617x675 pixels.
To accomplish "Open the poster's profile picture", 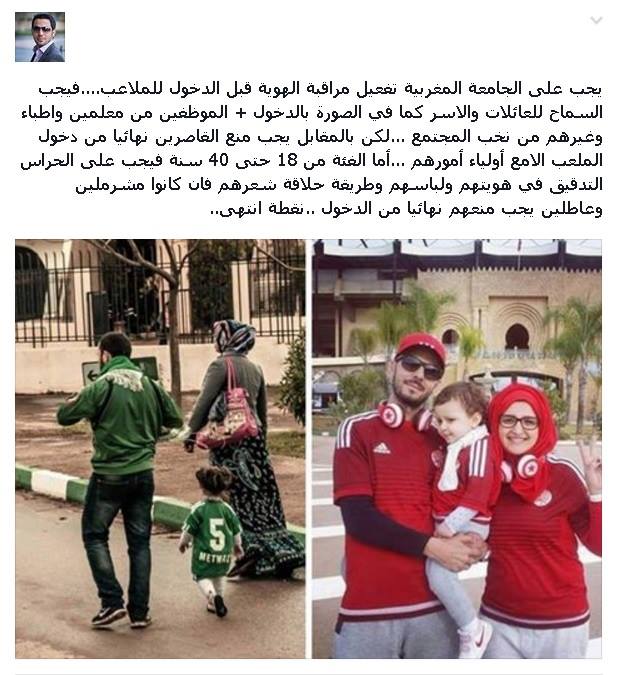I will (40, 37).
